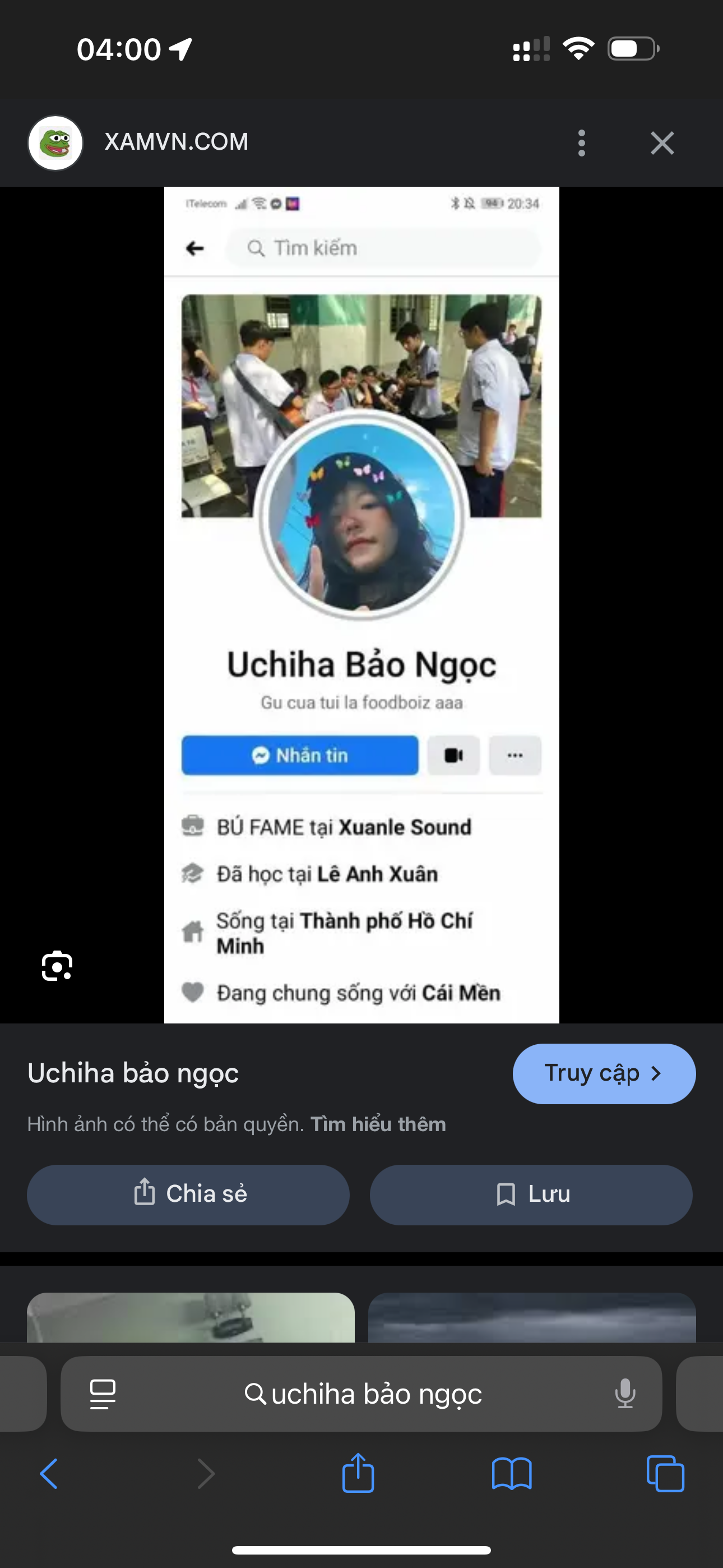Open the Tìm hiểu thêm link

pos(378,1124)
